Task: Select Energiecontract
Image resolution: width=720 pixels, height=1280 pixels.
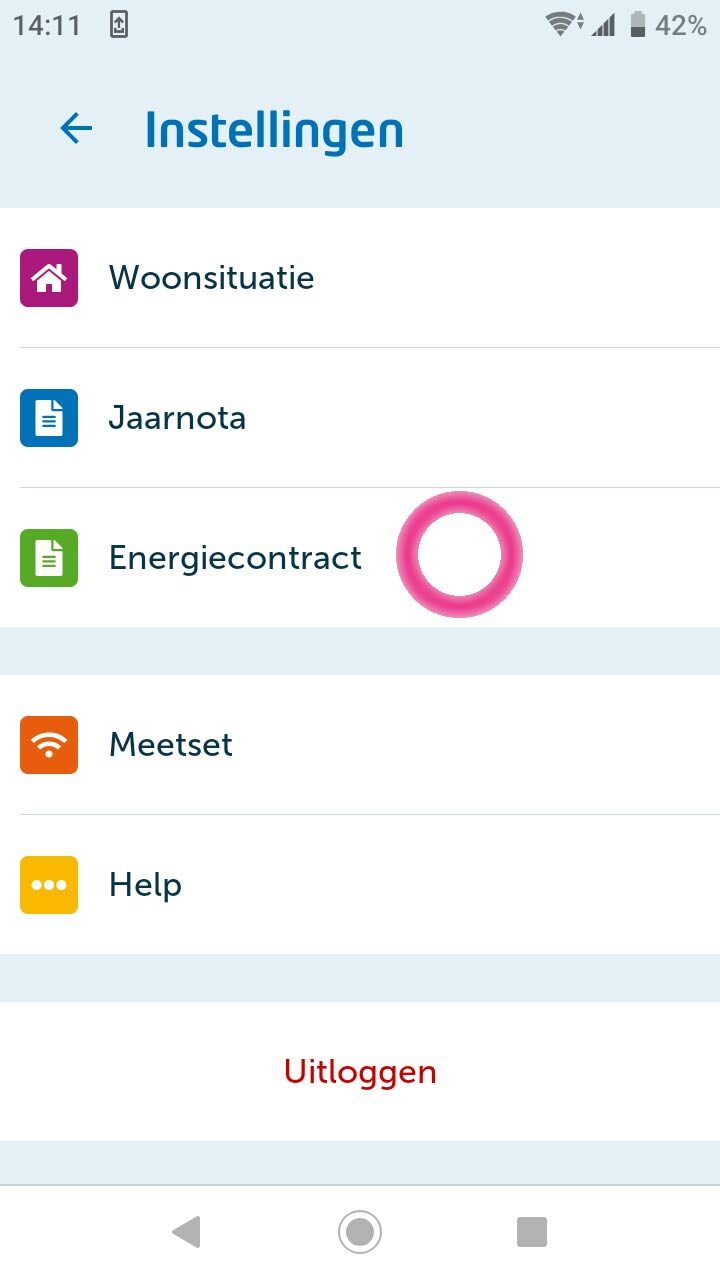Action: click(360, 558)
